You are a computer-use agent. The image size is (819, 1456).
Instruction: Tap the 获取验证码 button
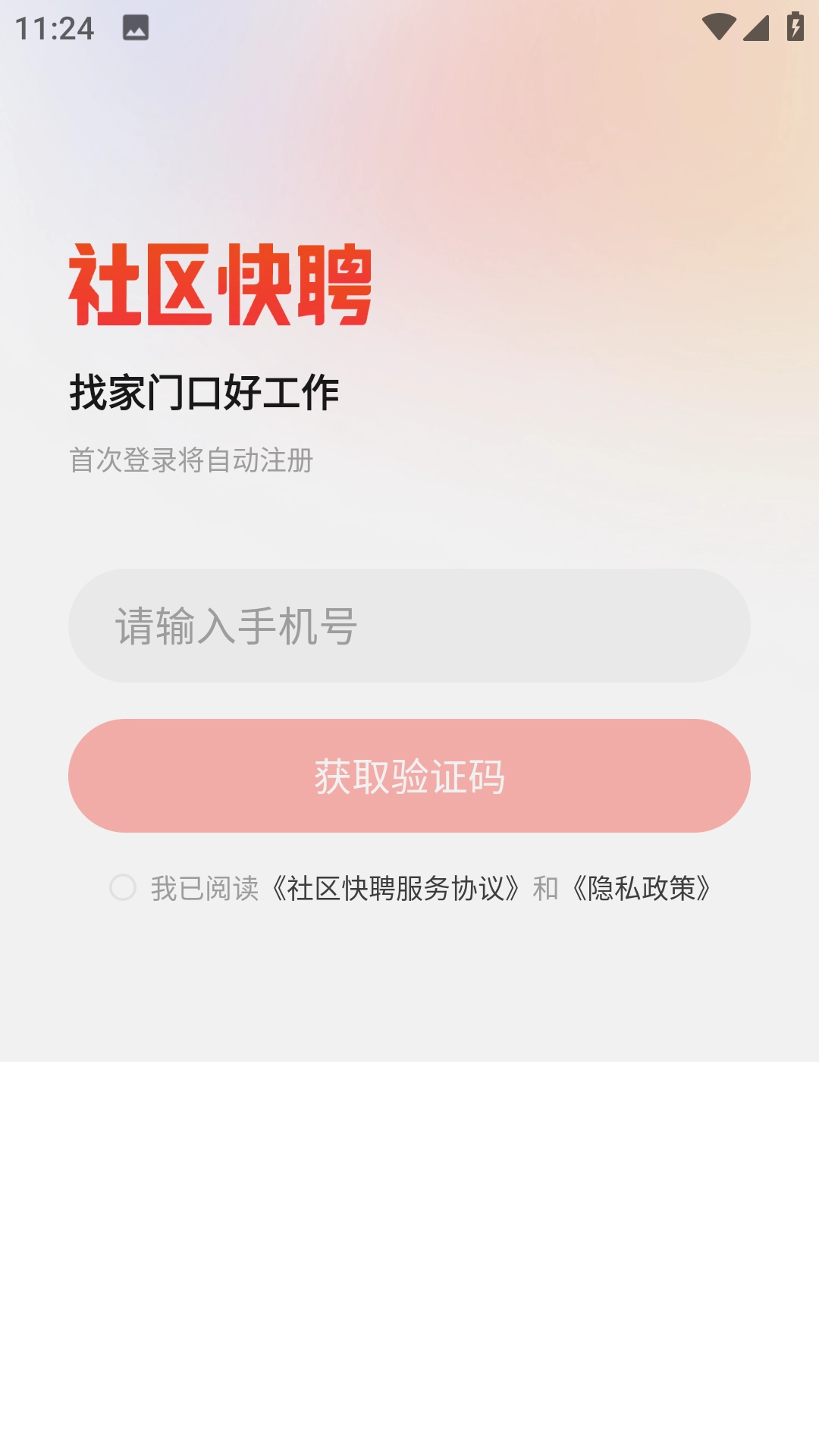tap(409, 776)
